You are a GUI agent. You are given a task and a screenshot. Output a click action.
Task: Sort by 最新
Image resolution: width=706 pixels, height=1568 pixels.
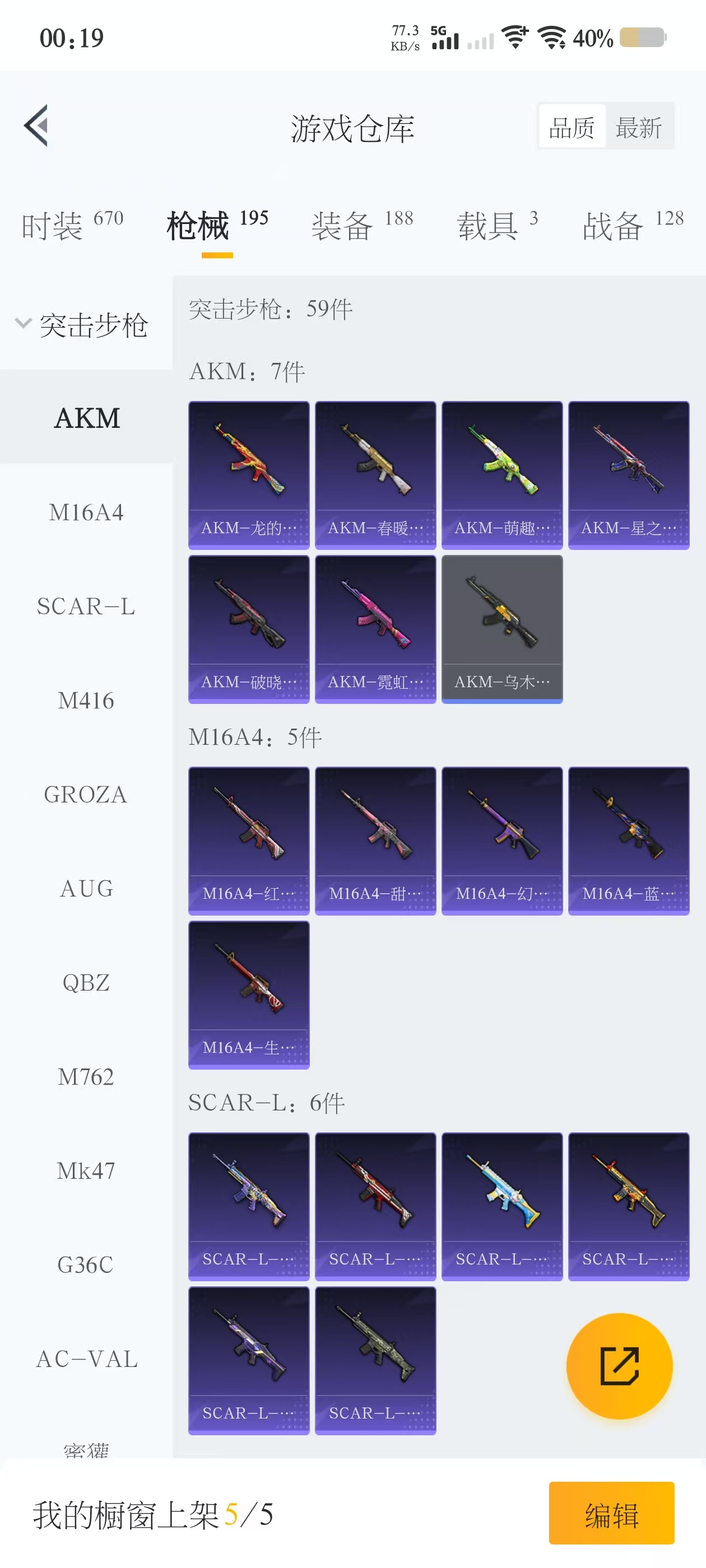pos(638,127)
